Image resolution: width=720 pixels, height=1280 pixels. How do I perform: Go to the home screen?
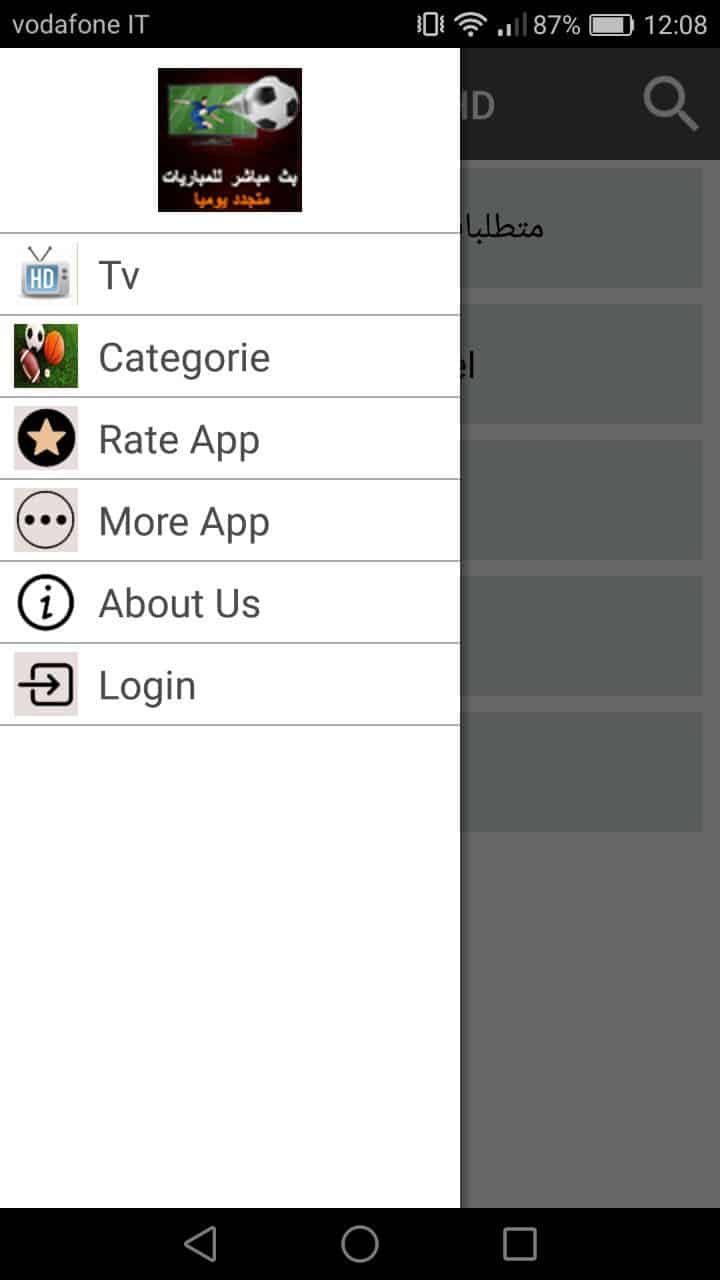(360, 1244)
